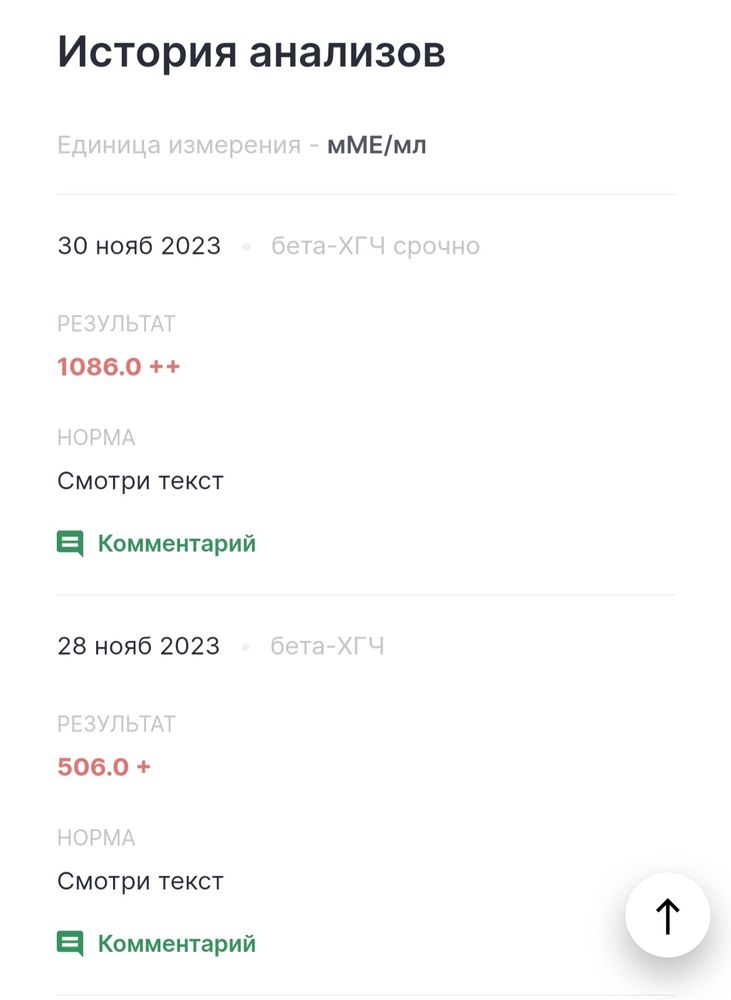
Task: Tap the История анализов page title
Action: point(252,51)
